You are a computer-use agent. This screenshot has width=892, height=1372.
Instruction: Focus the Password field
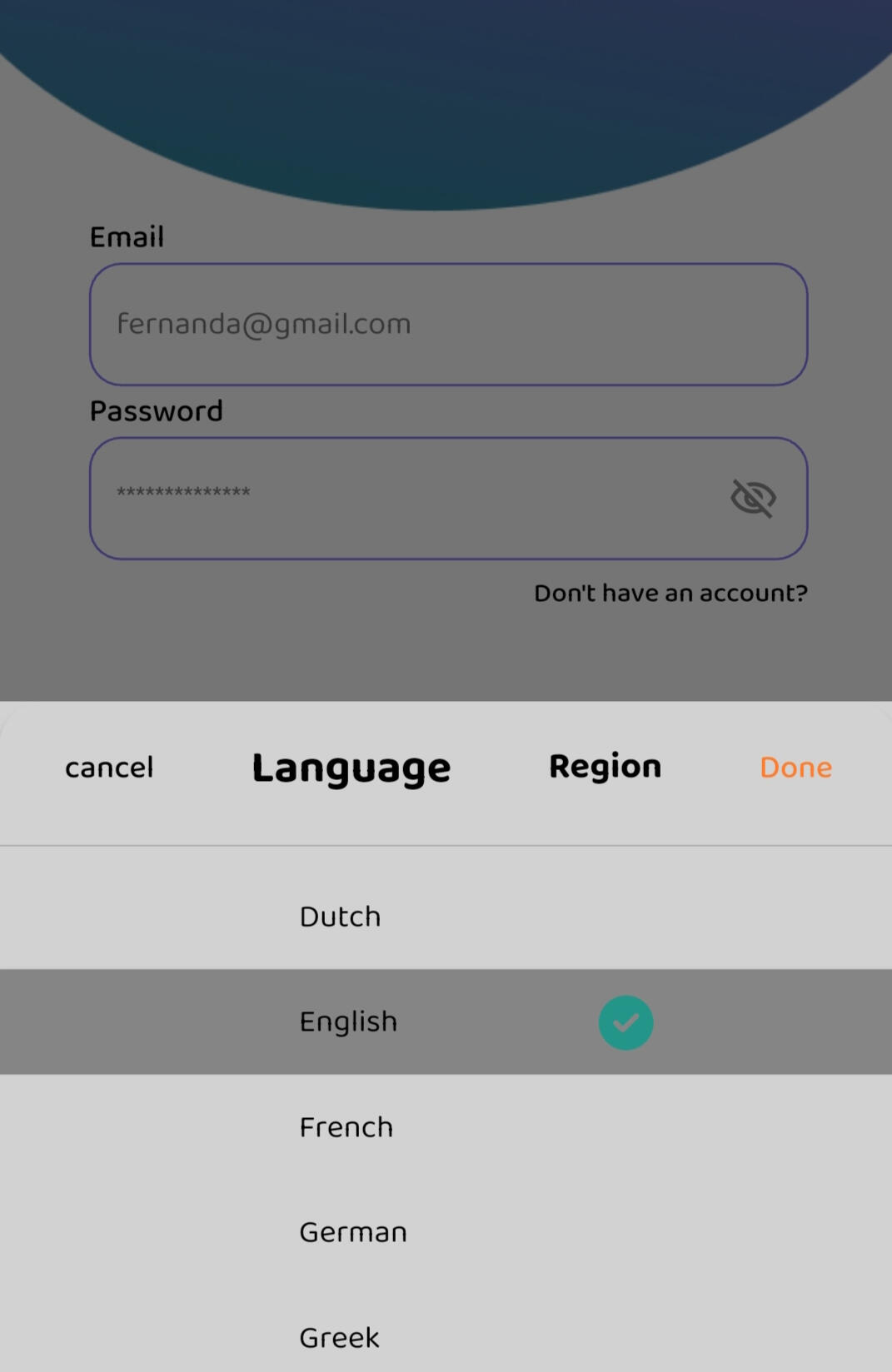coord(408,498)
